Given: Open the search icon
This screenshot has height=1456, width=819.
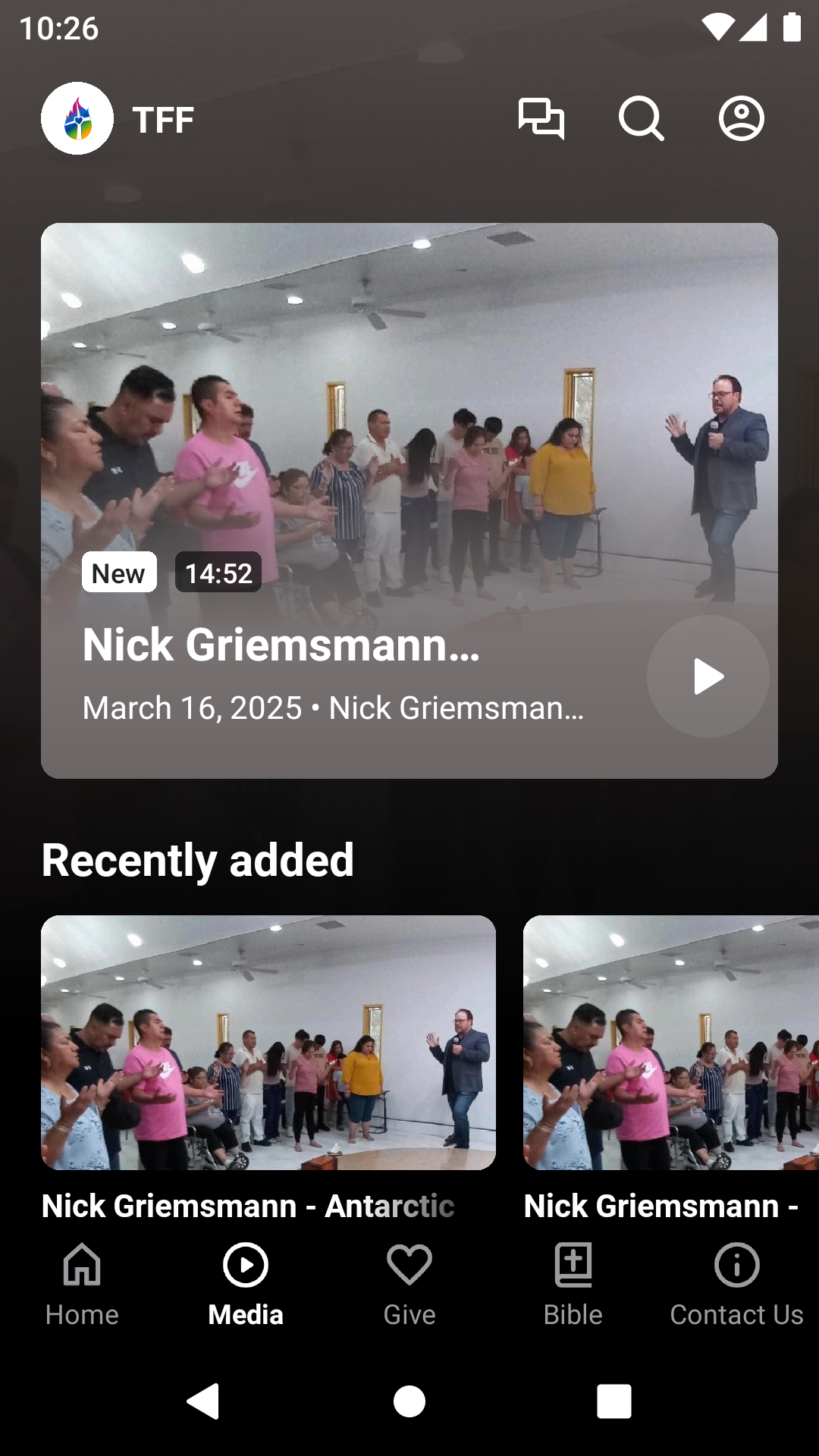Looking at the screenshot, I should tap(641, 119).
